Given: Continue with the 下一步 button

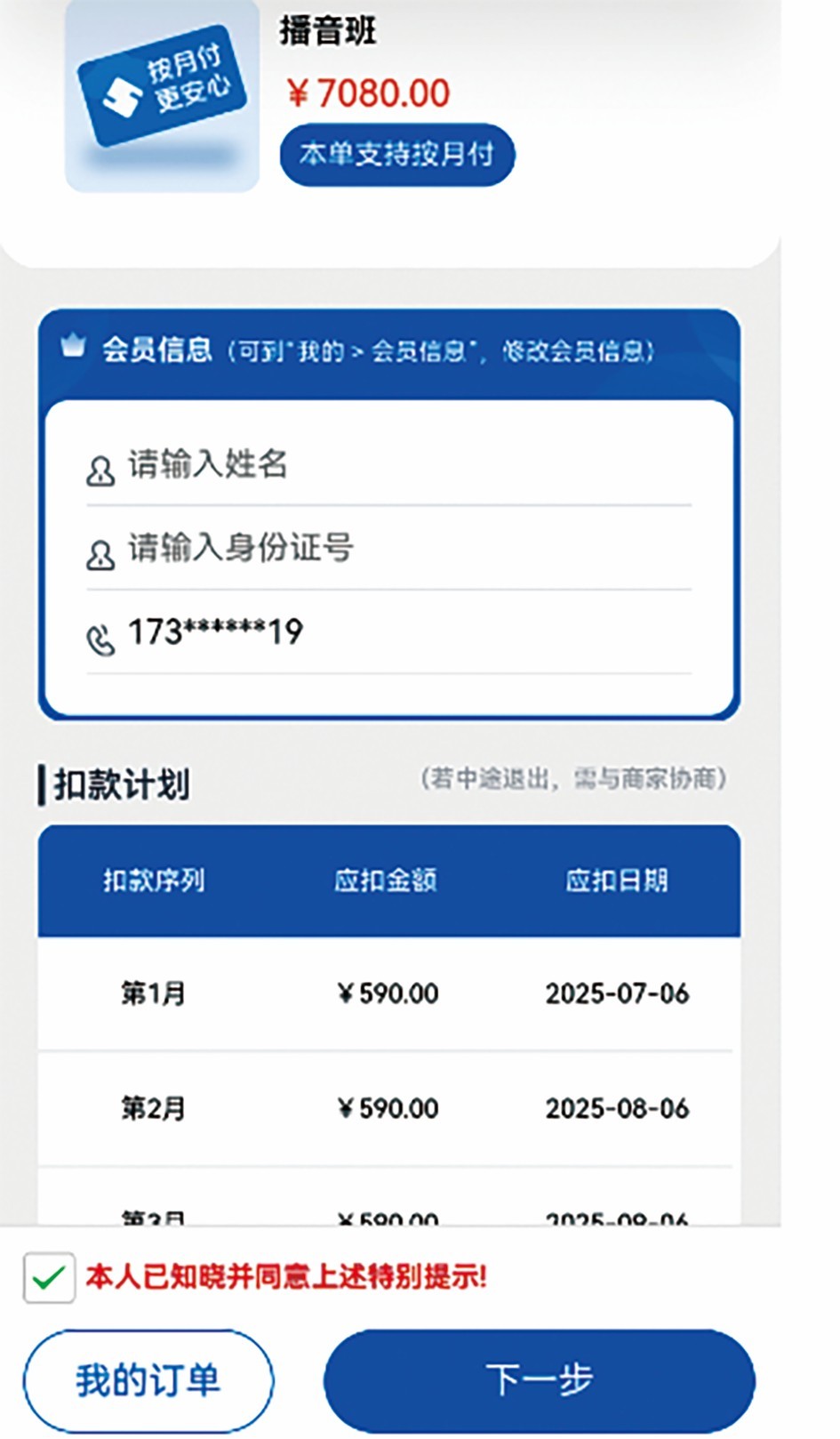Looking at the screenshot, I should [539, 1379].
